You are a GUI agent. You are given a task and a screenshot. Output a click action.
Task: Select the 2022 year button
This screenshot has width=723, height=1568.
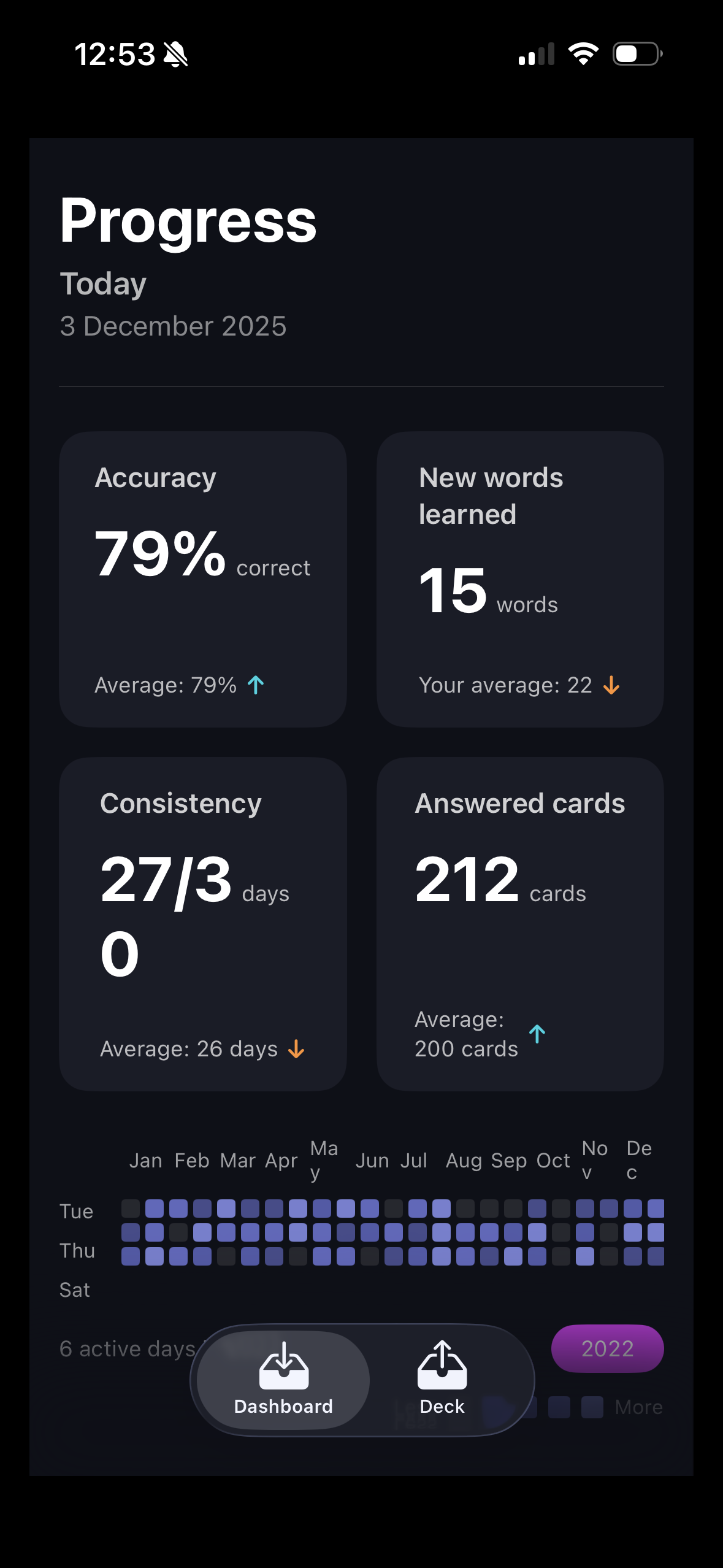pyautogui.click(x=607, y=1348)
